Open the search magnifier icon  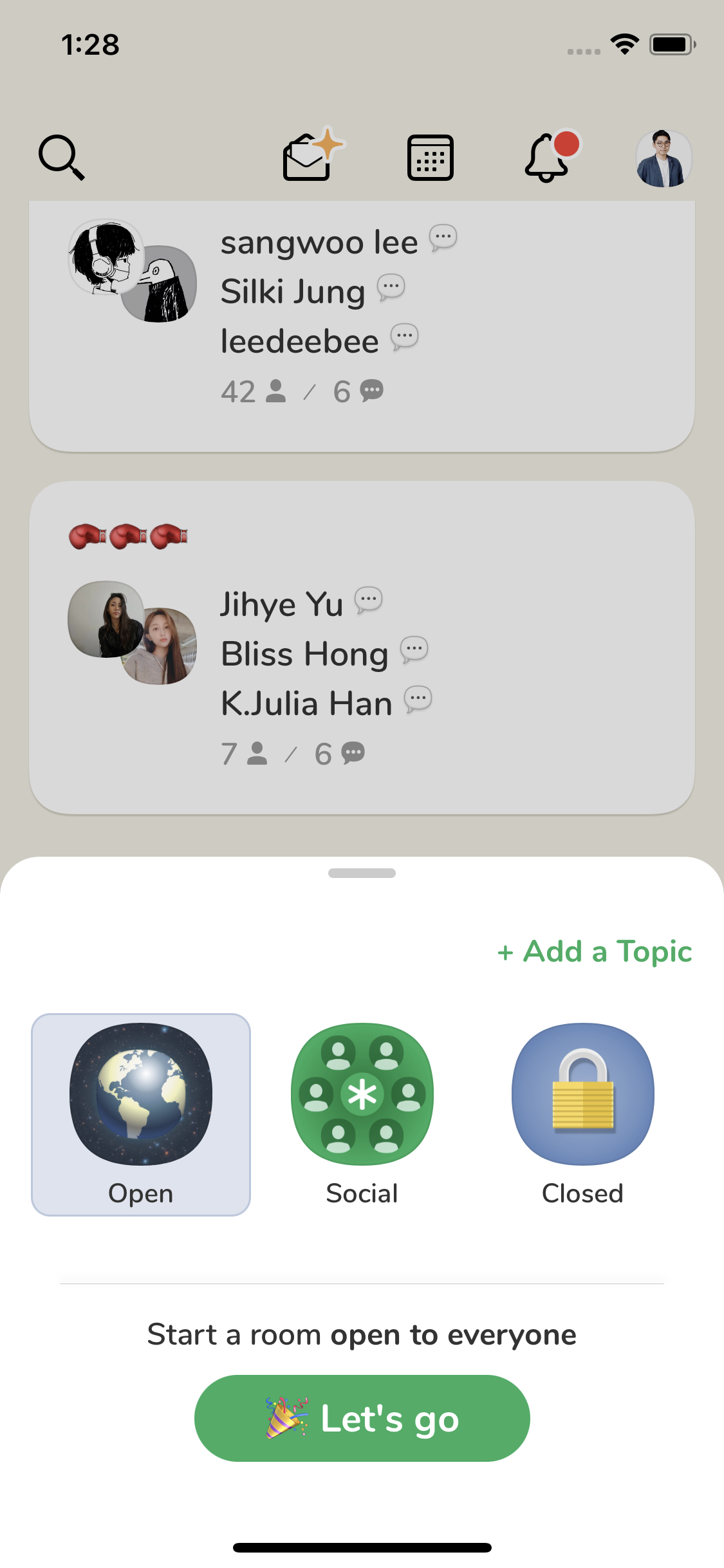click(62, 158)
